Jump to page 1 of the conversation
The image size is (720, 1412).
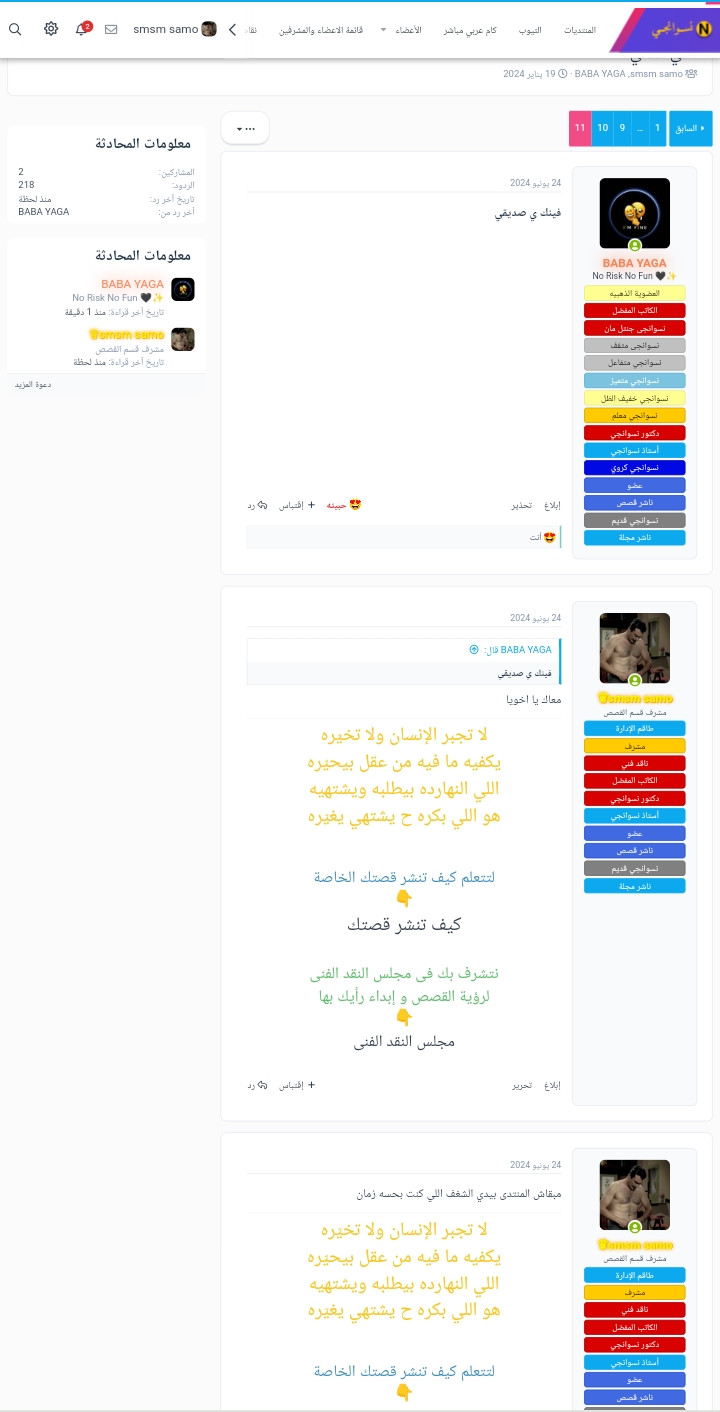click(657, 128)
